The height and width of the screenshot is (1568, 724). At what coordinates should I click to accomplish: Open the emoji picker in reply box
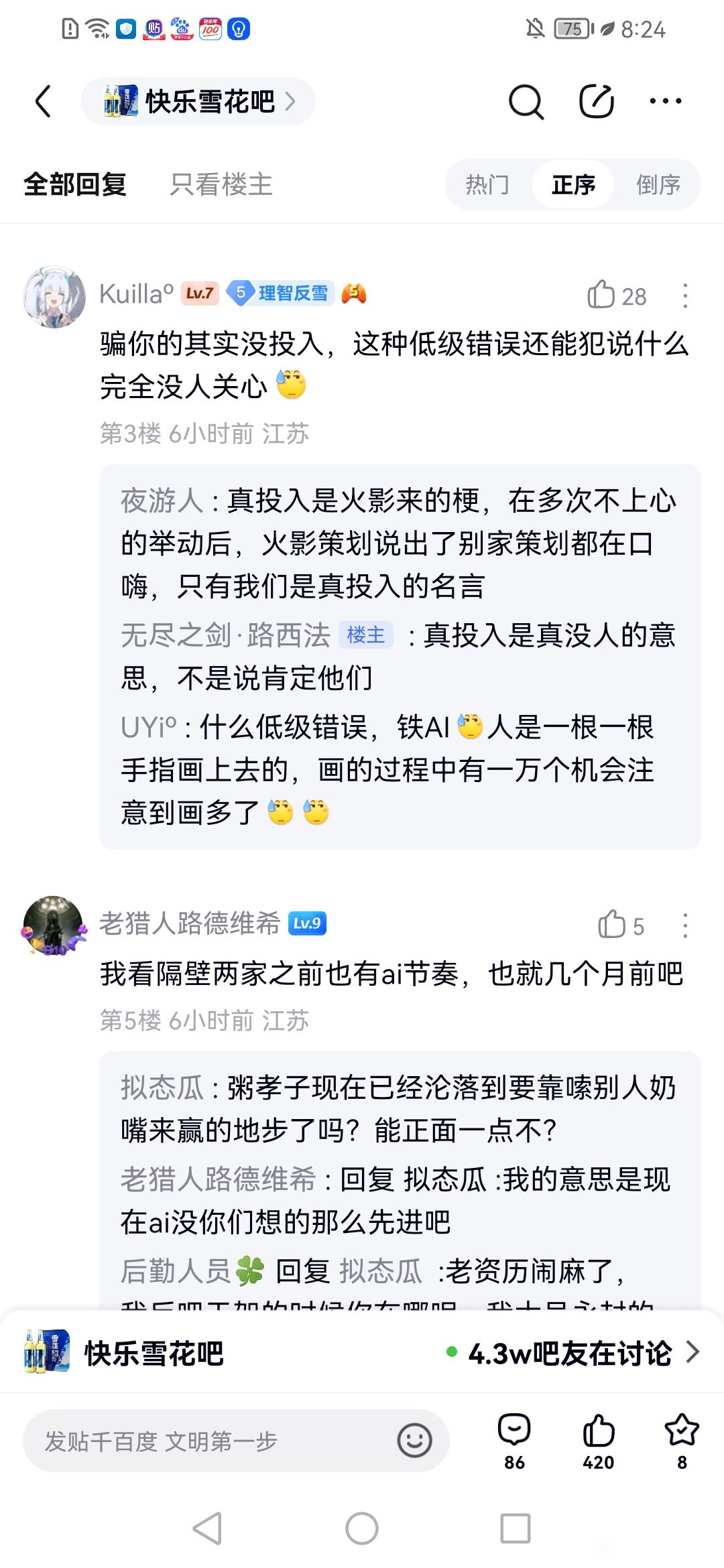pos(414,1440)
